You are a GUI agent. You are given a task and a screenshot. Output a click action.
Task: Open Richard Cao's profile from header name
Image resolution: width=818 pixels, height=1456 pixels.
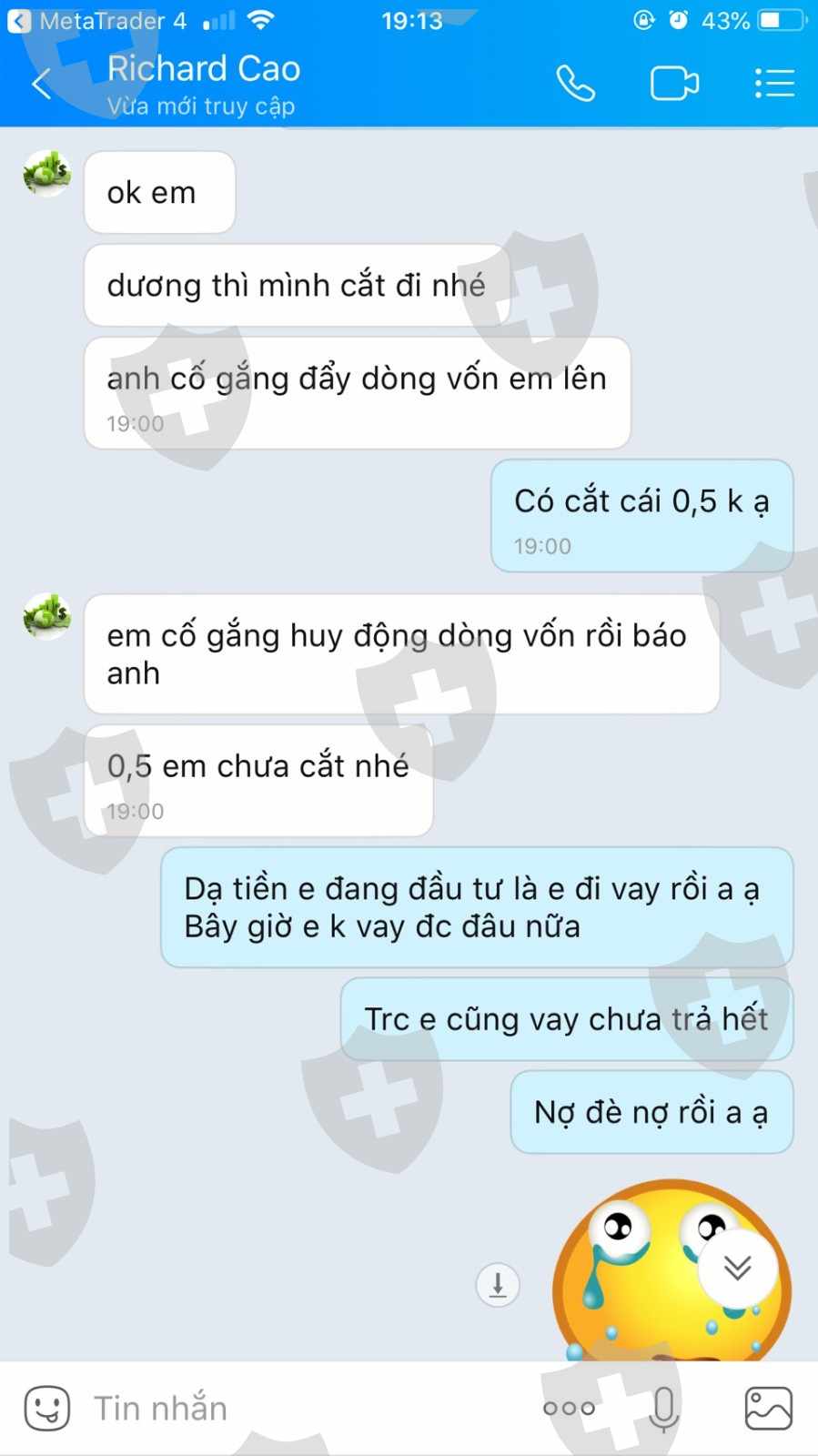(204, 69)
